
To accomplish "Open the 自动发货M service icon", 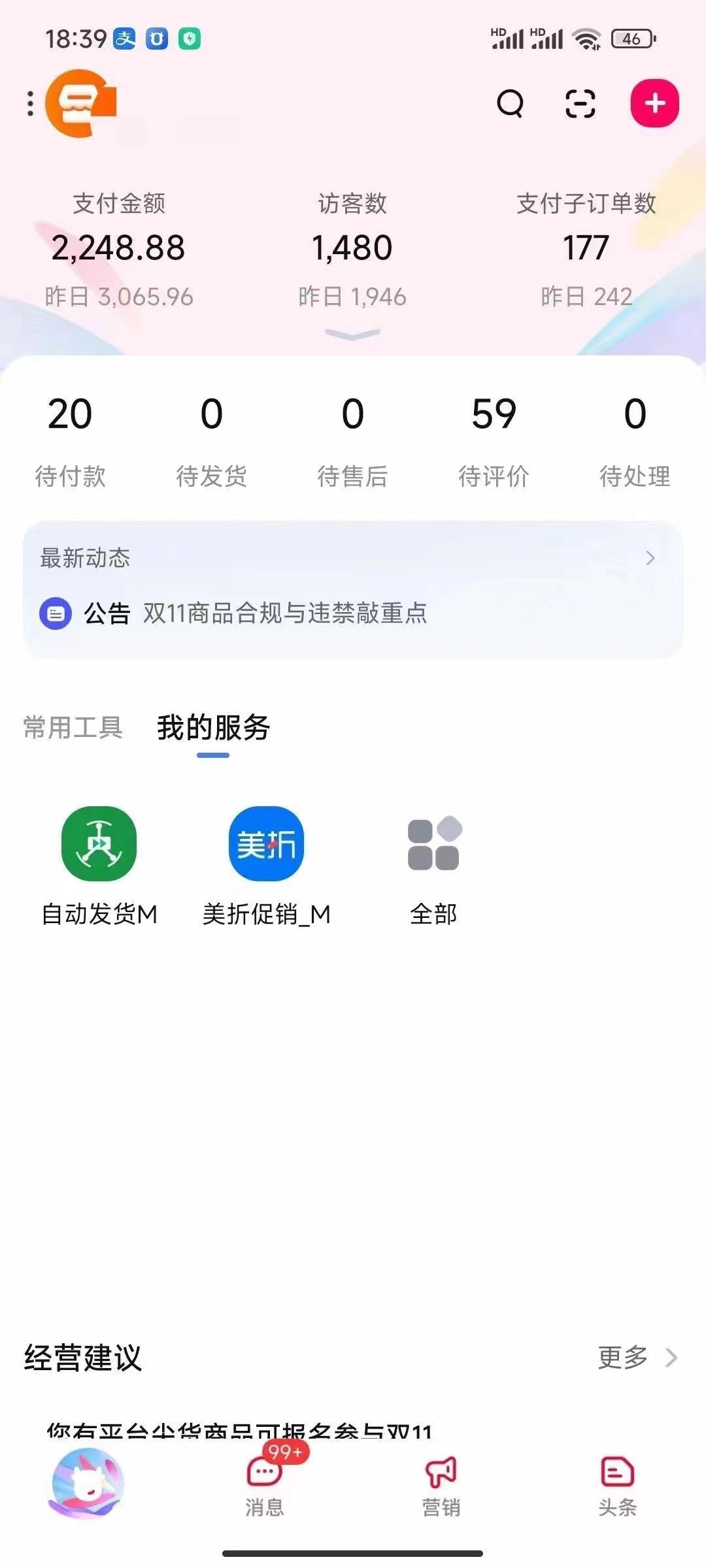I will click(99, 843).
